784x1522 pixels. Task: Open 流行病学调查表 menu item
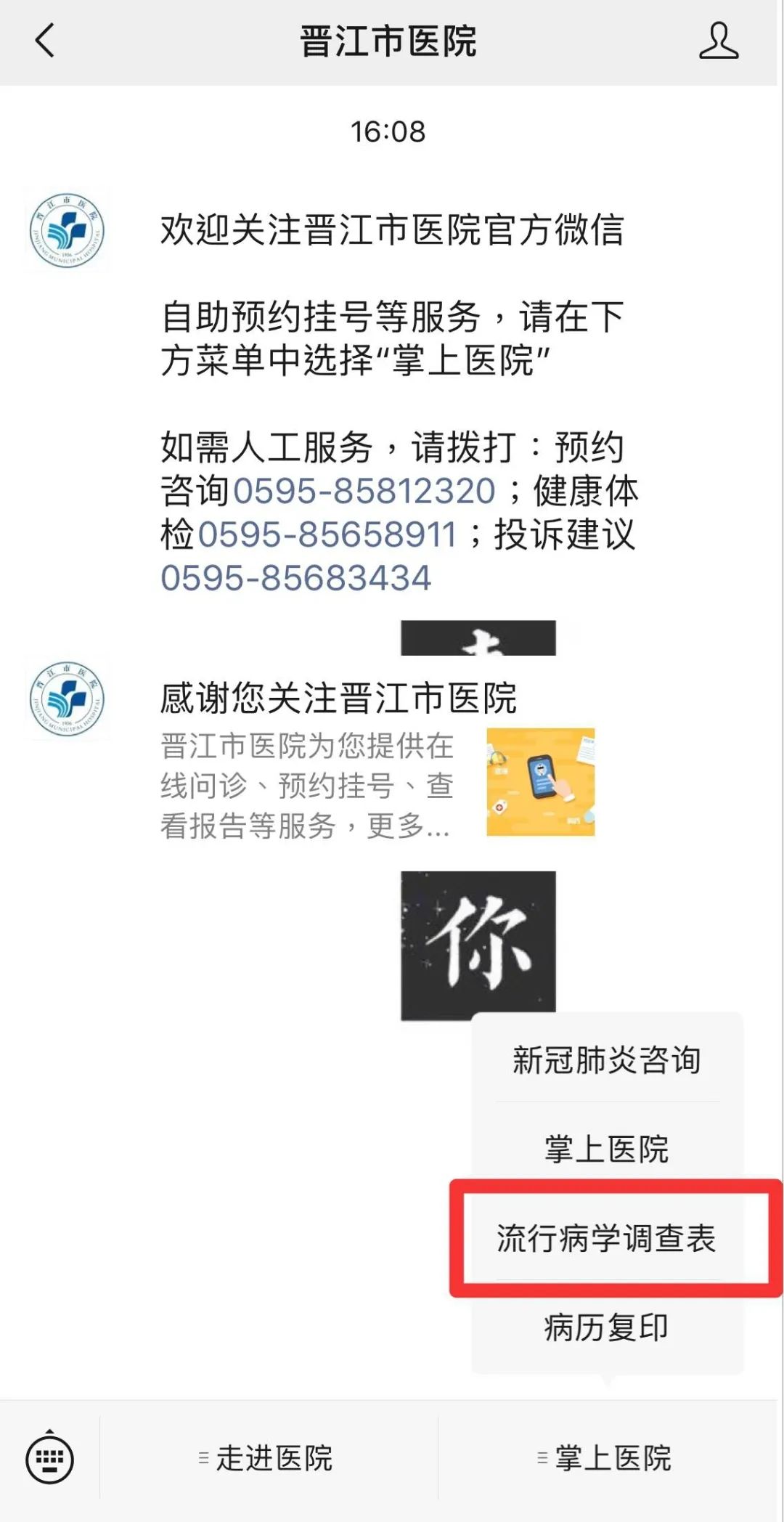pos(607,1238)
